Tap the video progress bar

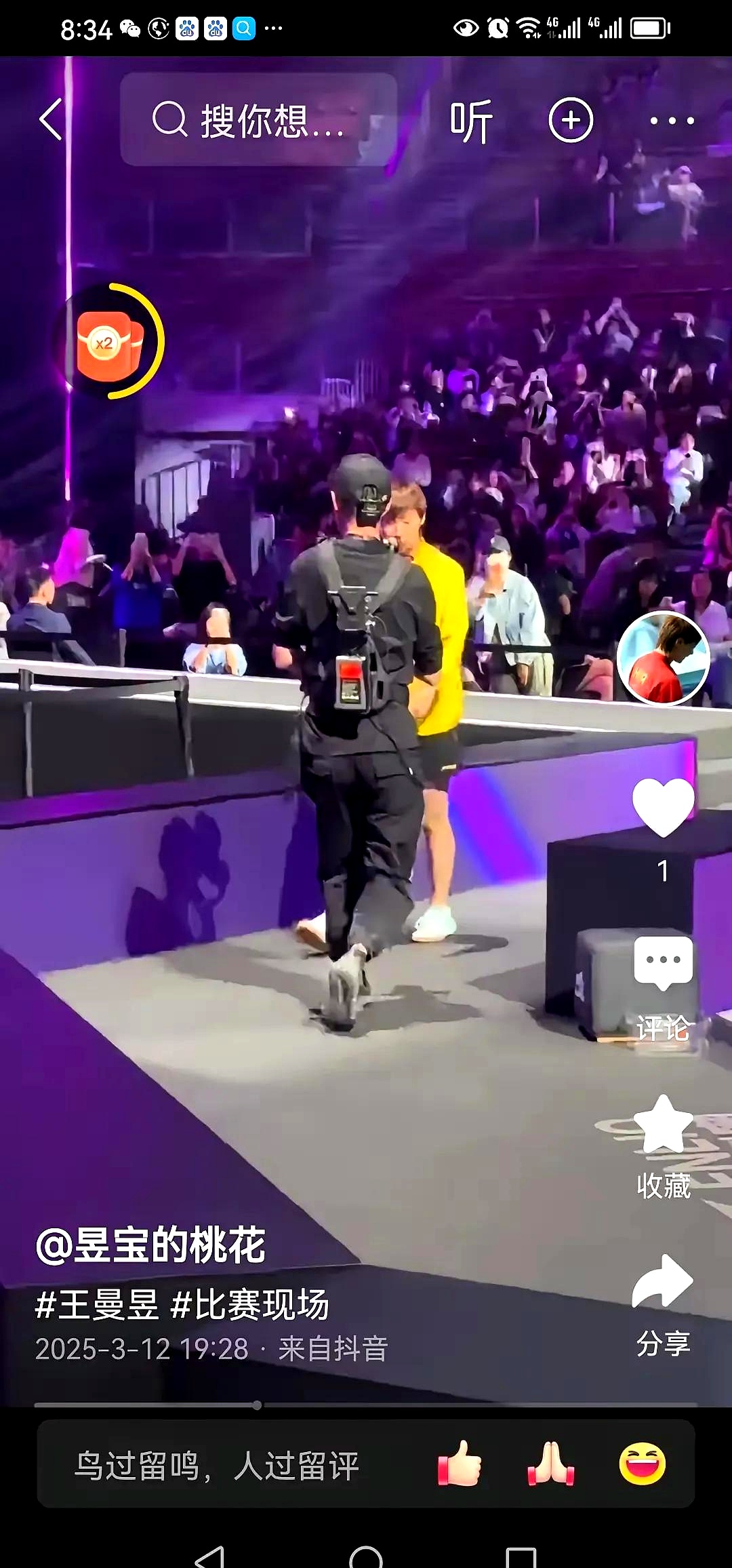coord(366,1405)
